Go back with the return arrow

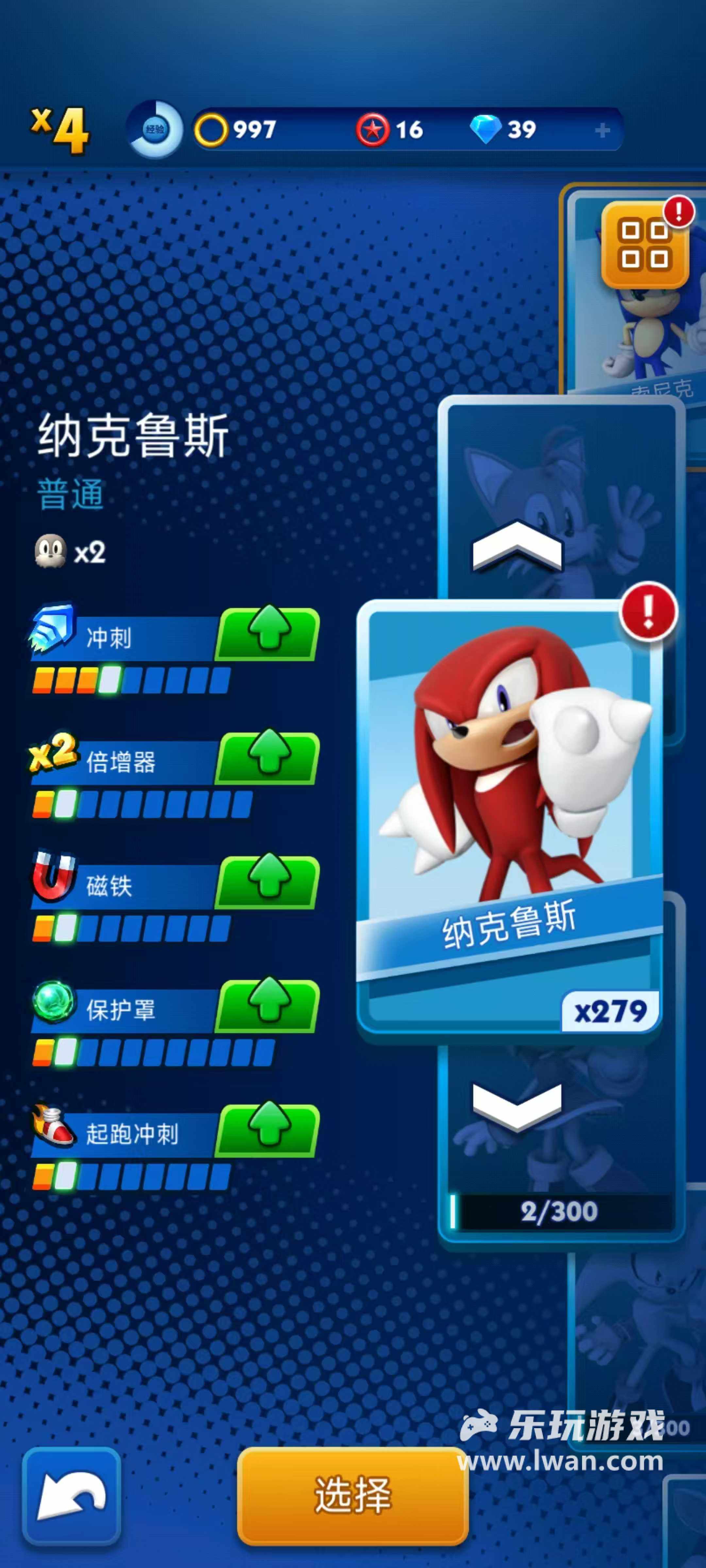[x=71, y=1495]
